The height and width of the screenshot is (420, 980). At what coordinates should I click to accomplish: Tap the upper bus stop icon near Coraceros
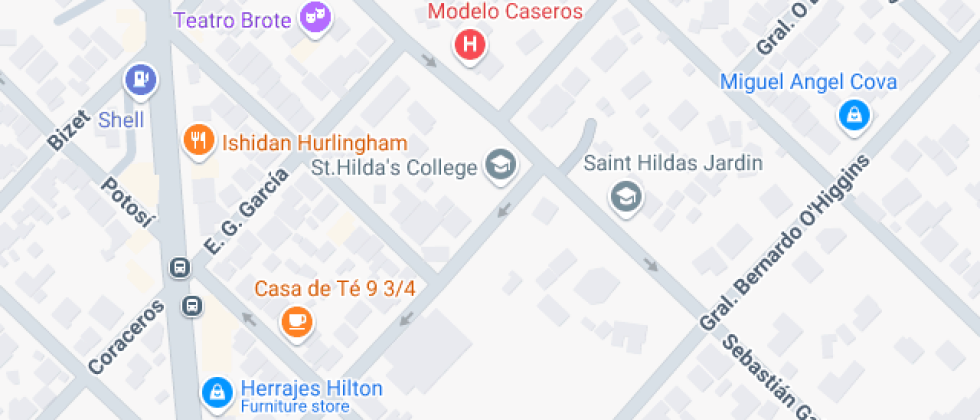(180, 267)
